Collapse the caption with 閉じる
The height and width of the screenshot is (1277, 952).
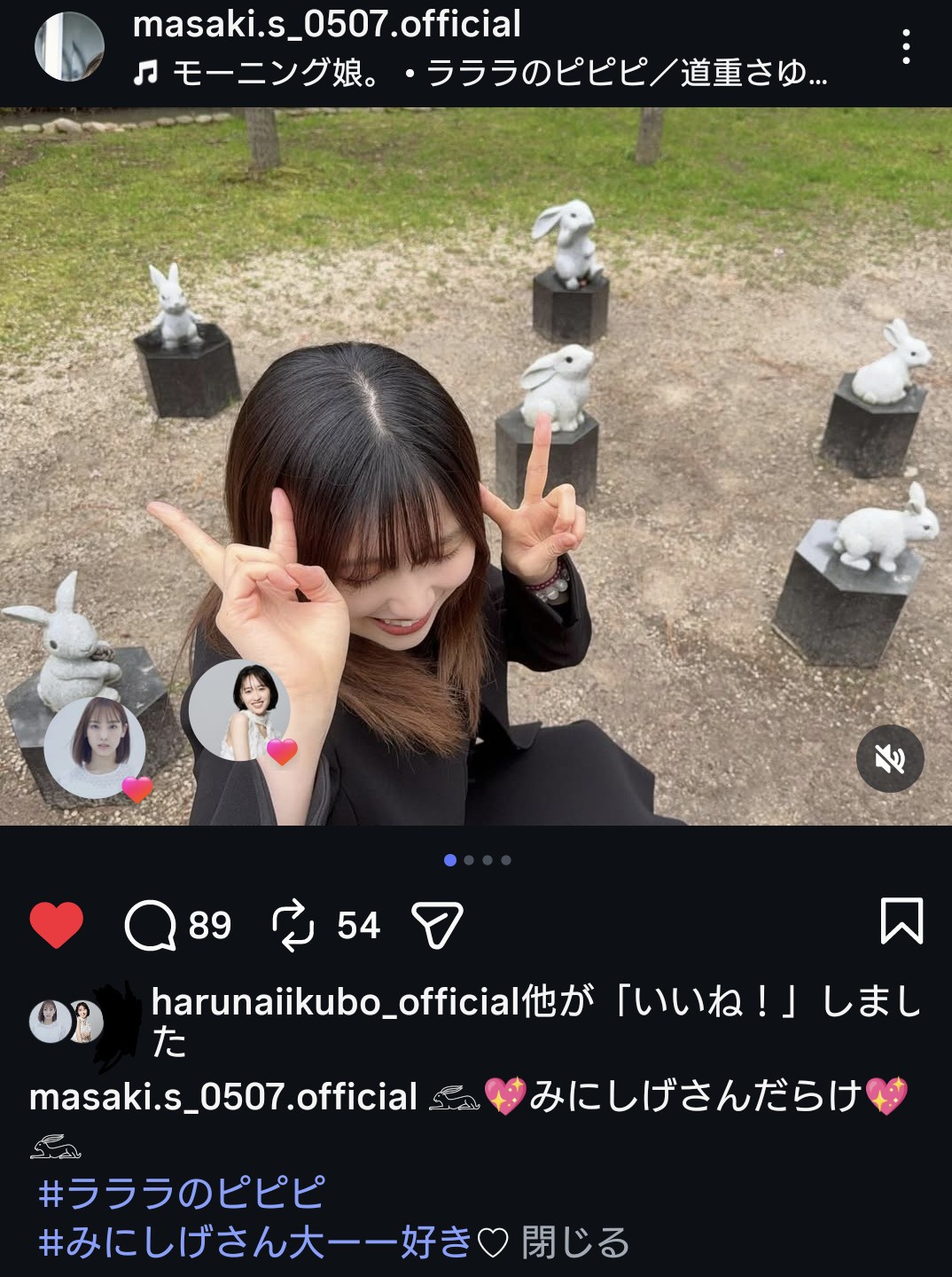pos(575,1242)
